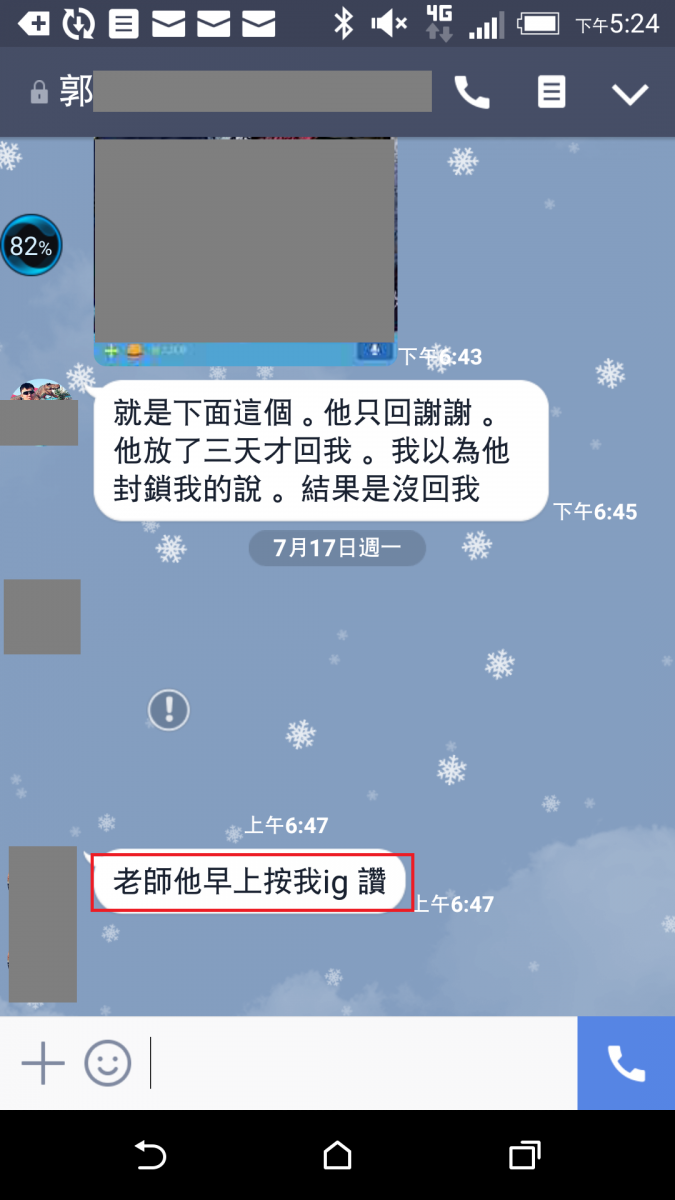
Task: Return to the home screen
Action: click(x=338, y=1156)
